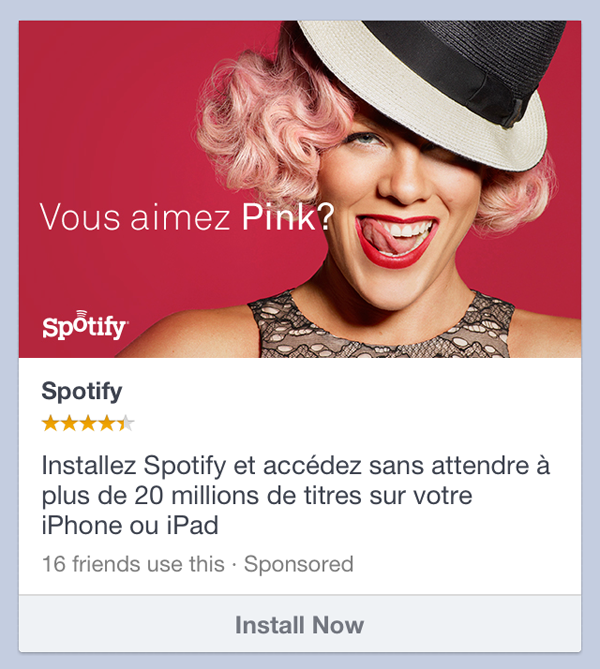Open the Spotify app title link
600x669 pixels.
[82, 390]
